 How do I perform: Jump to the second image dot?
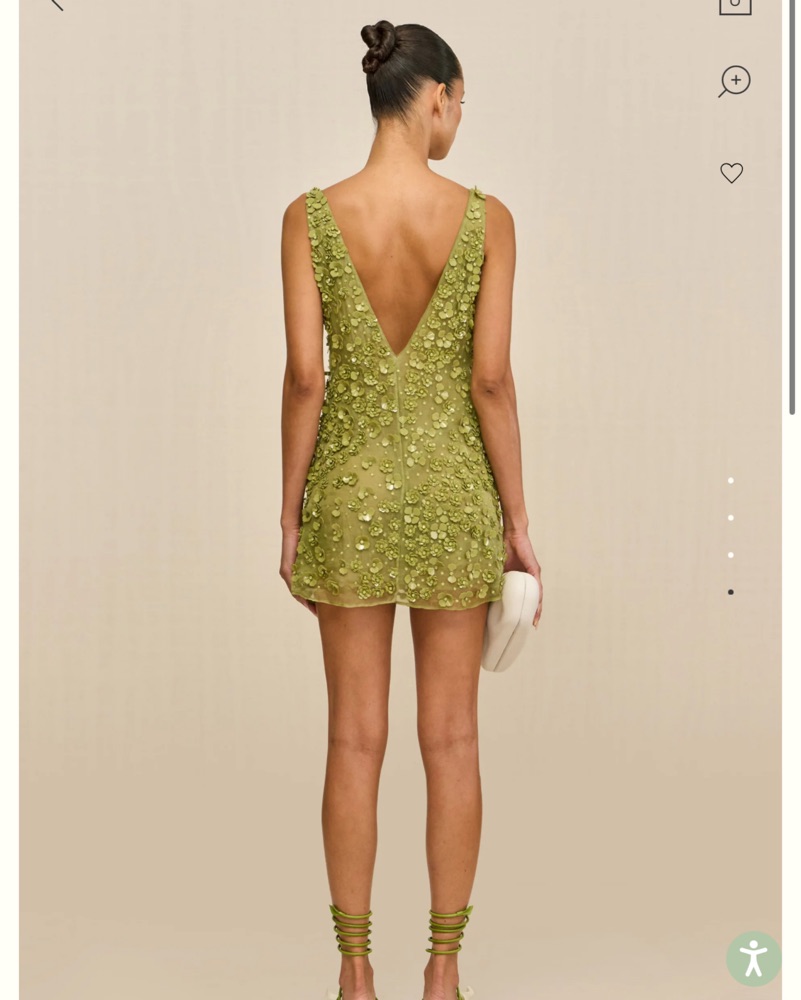pos(731,518)
